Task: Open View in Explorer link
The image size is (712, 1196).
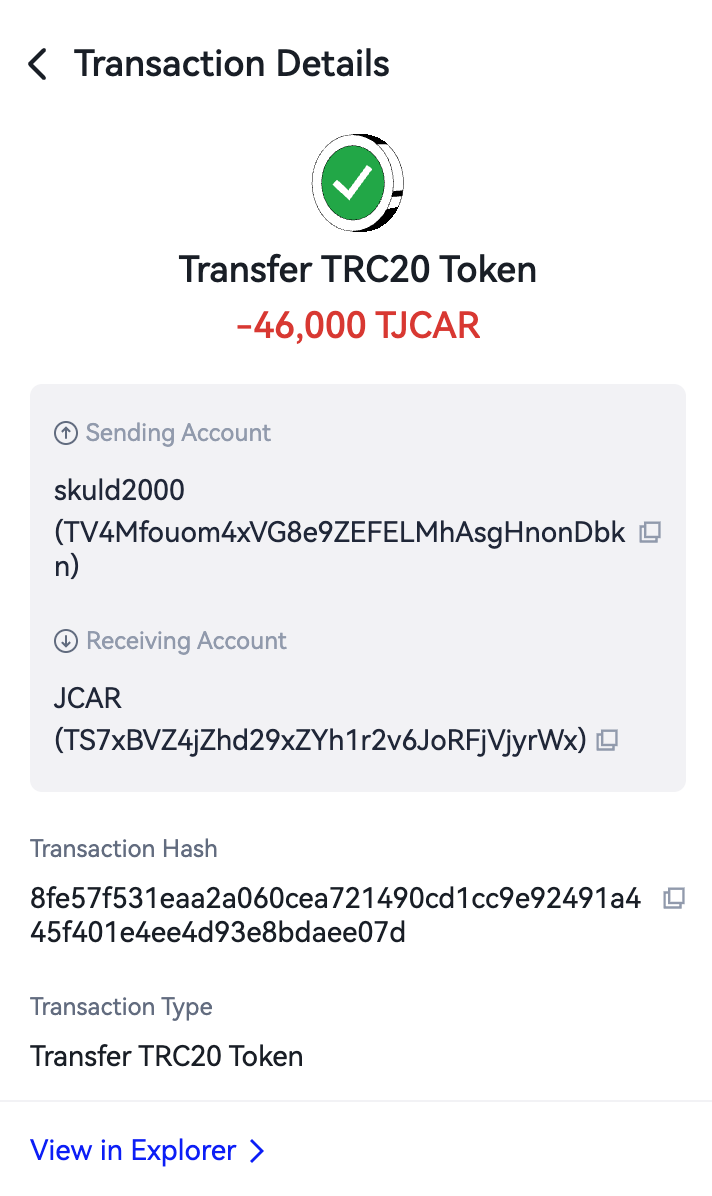Action: [x=147, y=1150]
